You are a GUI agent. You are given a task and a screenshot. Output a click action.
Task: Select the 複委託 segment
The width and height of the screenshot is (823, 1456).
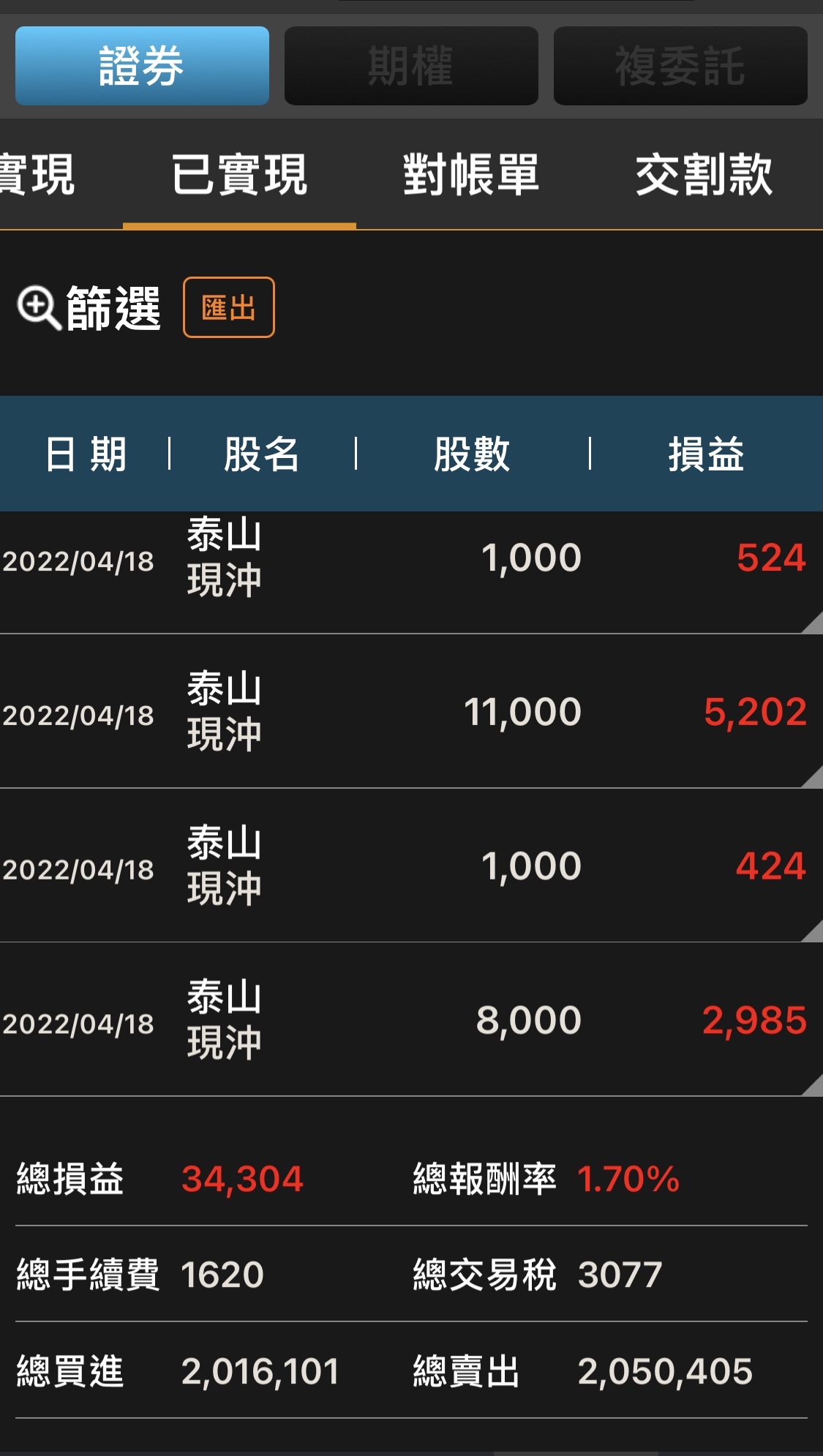(680, 66)
